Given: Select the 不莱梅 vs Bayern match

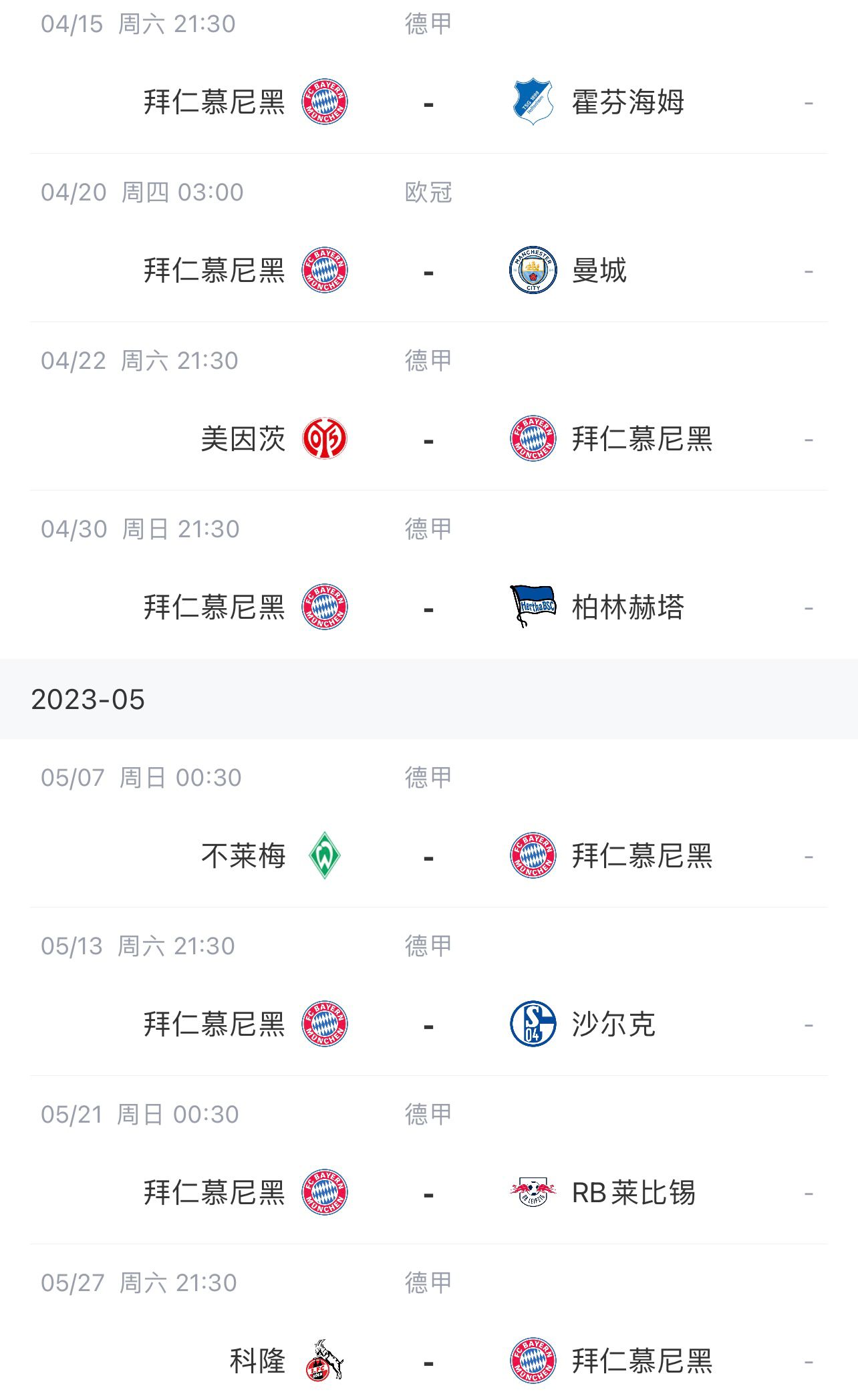Looking at the screenshot, I should tap(429, 823).
